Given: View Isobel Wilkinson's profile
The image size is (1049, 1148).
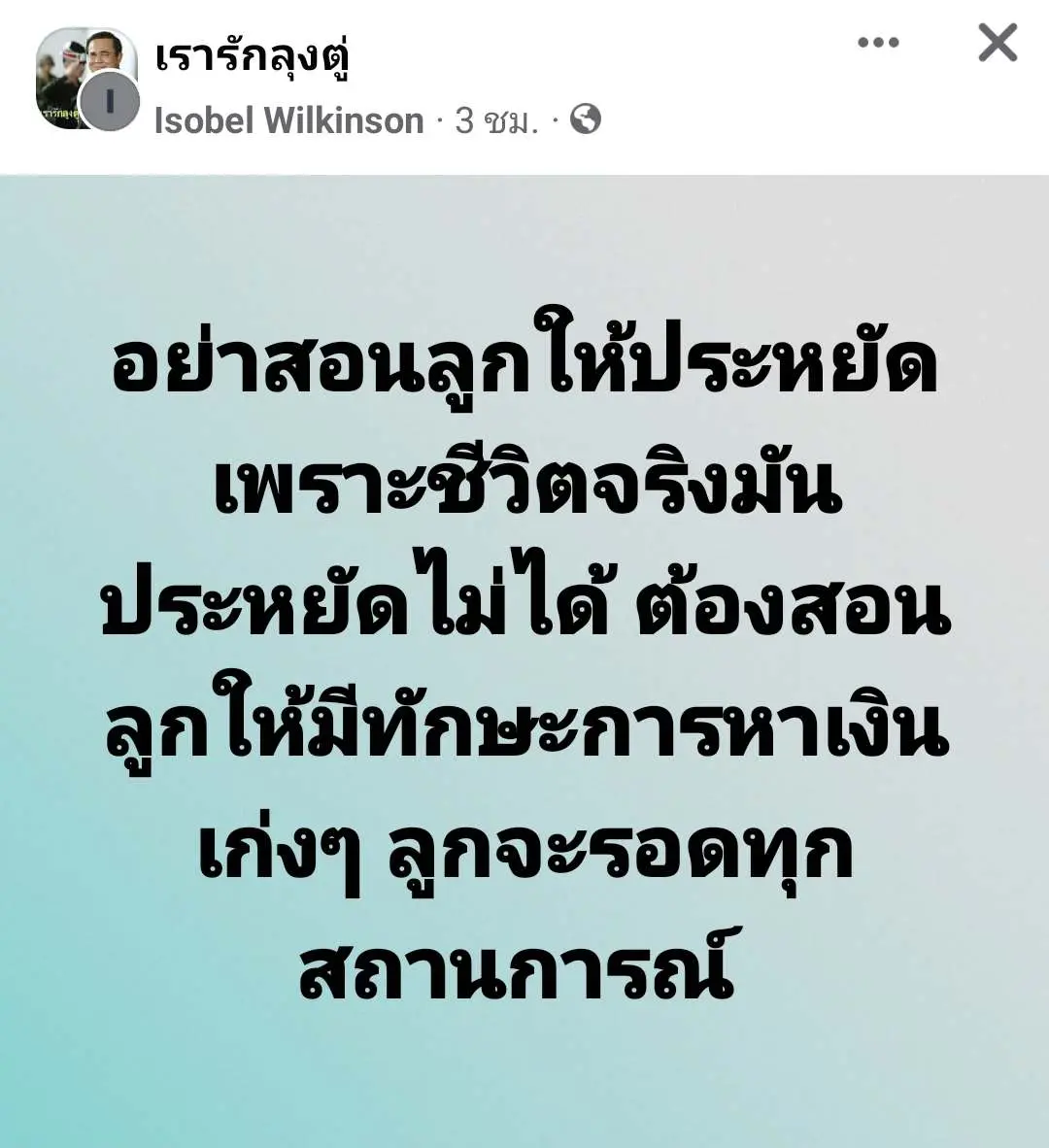Looking at the screenshot, I should point(288,120).
